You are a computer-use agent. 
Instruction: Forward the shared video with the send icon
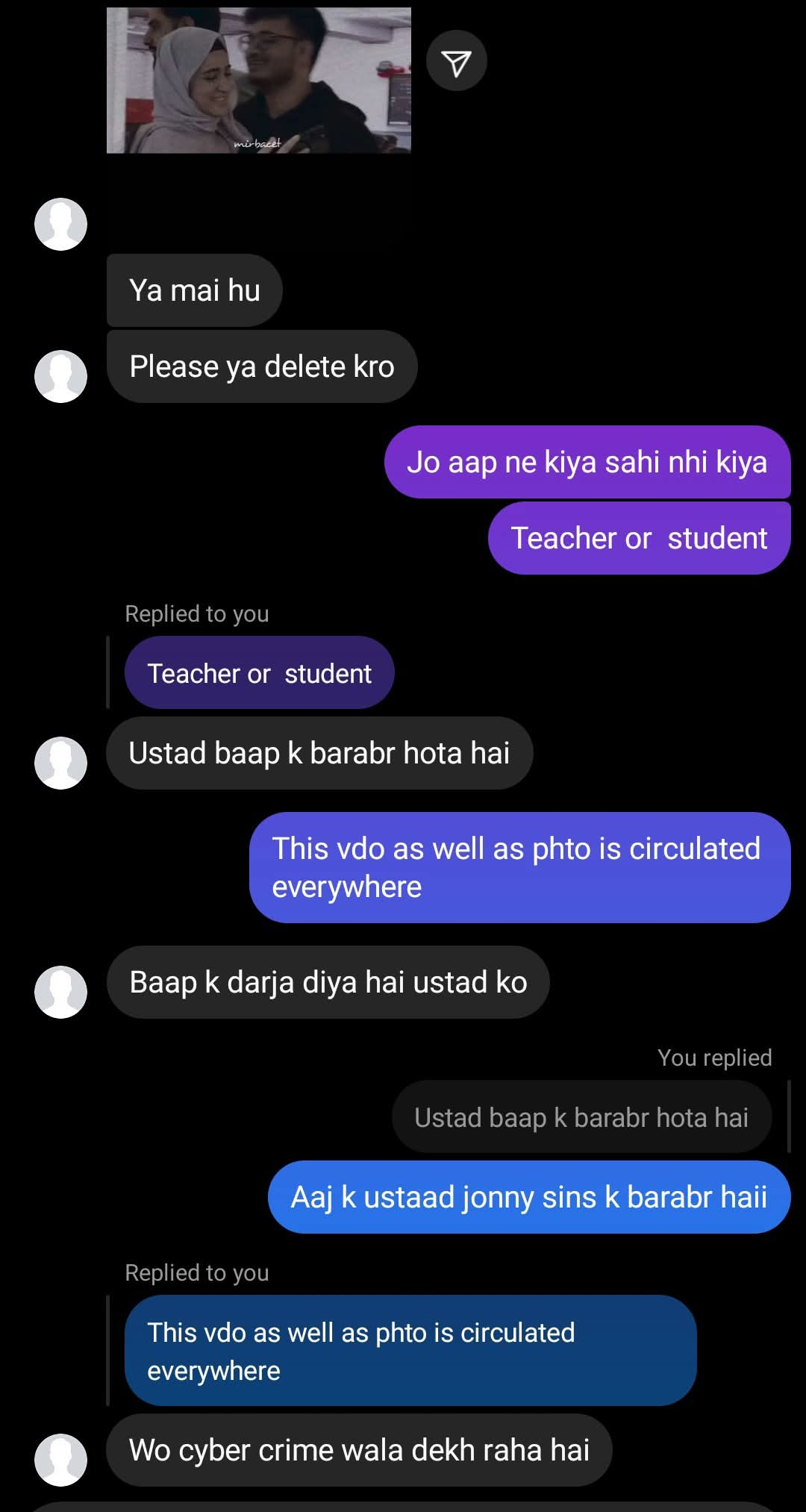coord(456,61)
